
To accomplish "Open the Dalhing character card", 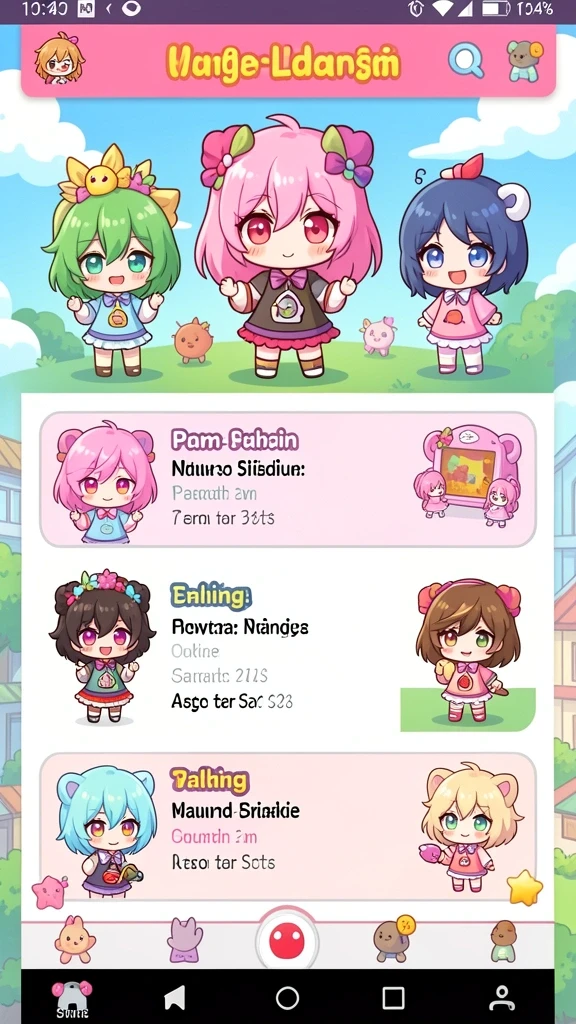I will [x=287, y=826].
